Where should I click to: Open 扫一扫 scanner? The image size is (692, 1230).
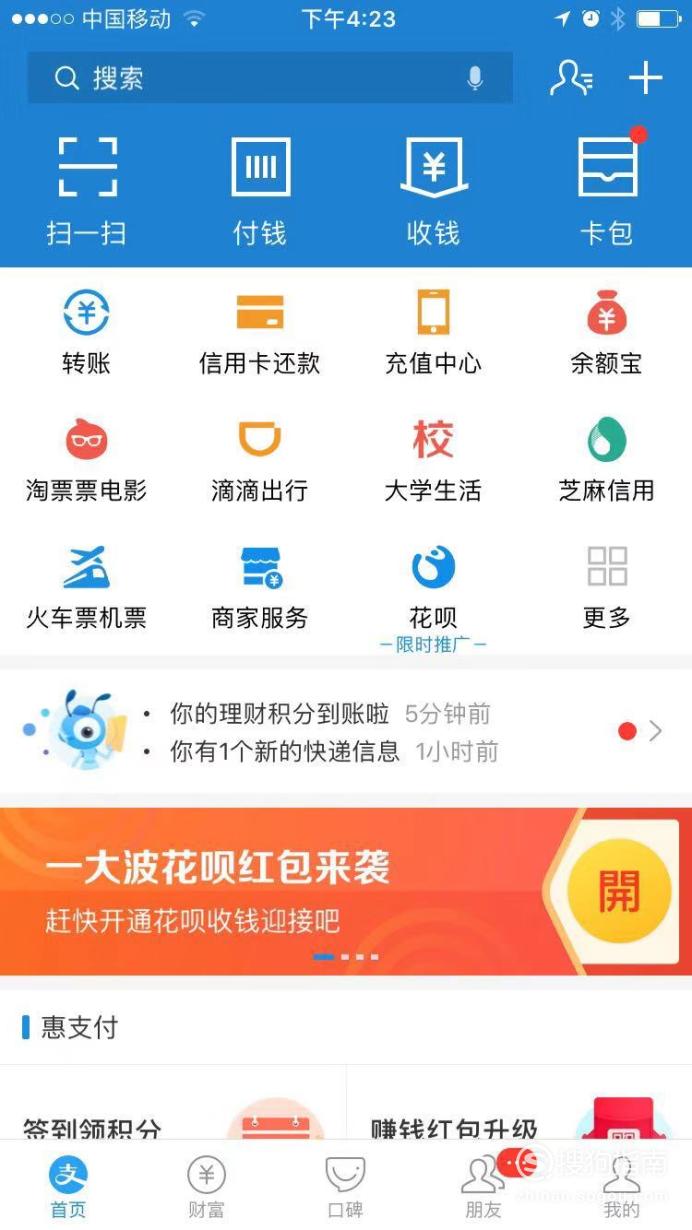point(87,191)
